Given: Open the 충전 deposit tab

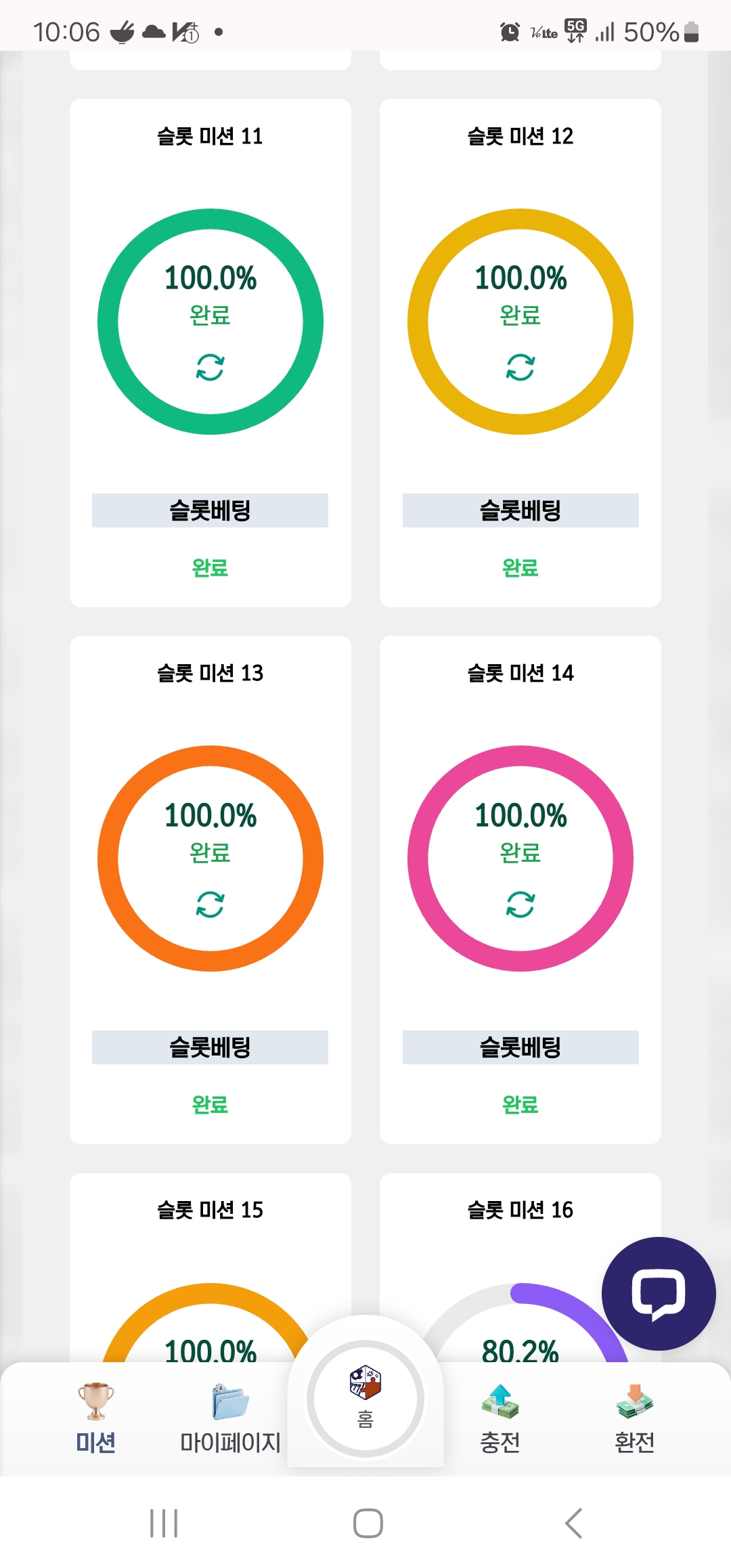Looking at the screenshot, I should [x=500, y=1419].
